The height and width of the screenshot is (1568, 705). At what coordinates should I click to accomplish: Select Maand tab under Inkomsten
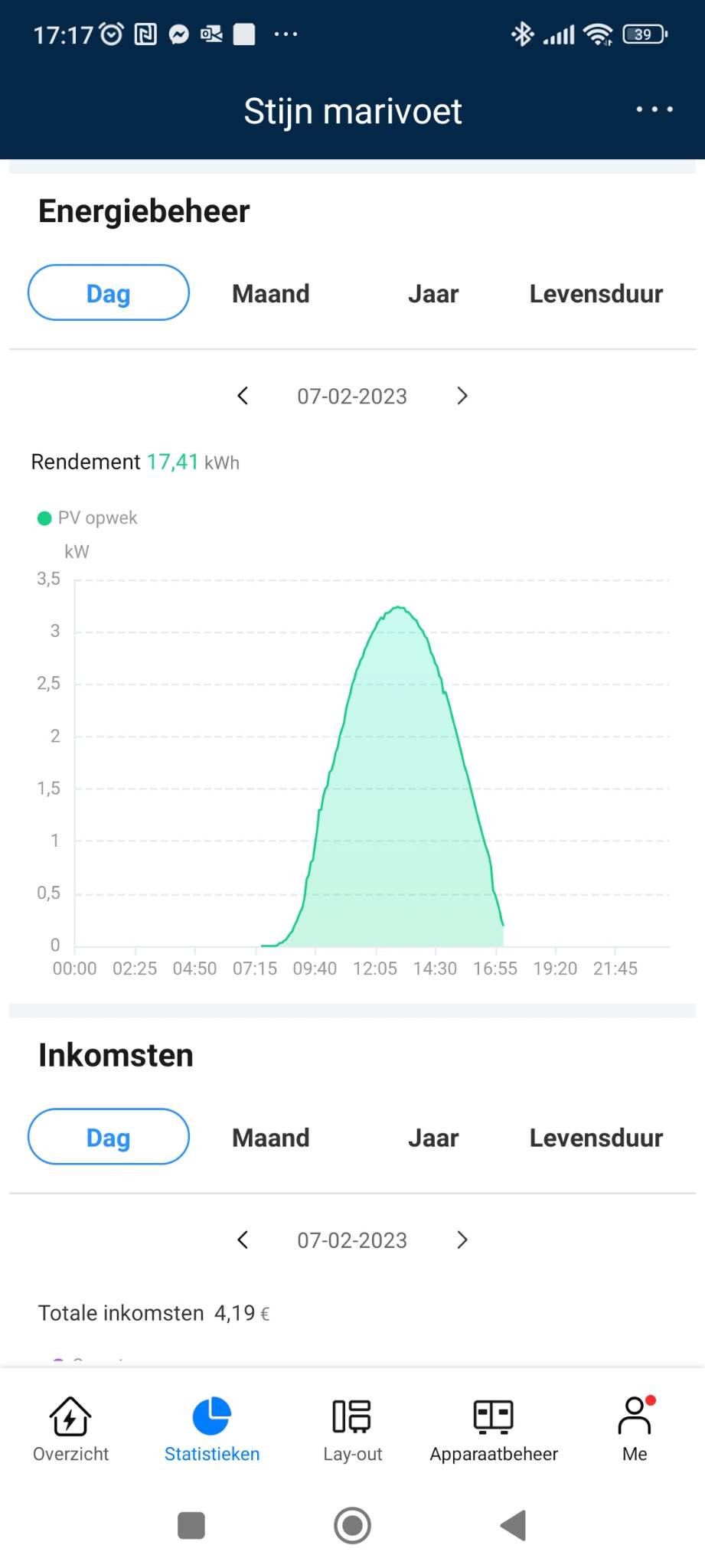[270, 1138]
